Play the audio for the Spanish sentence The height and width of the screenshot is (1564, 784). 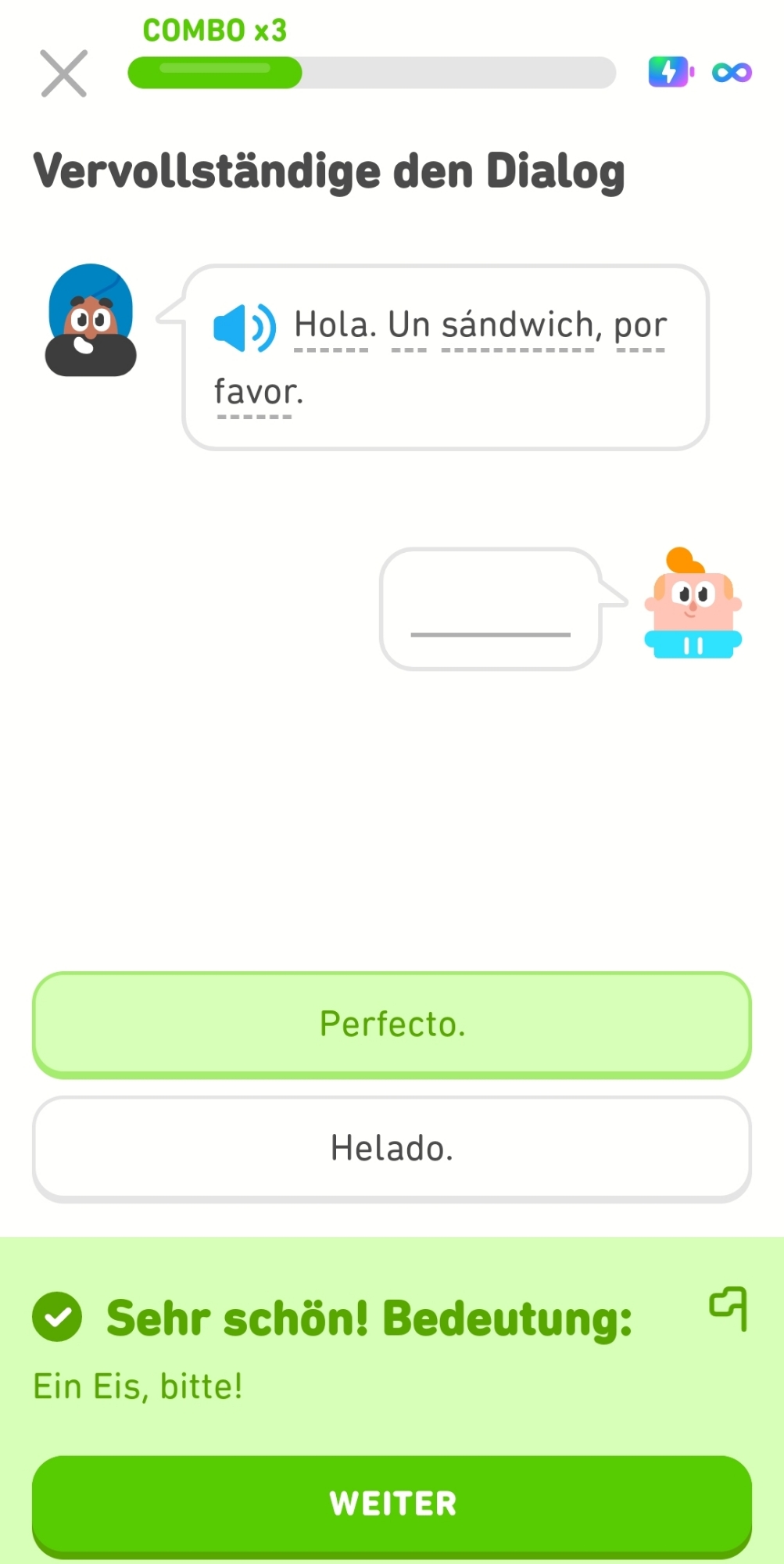[x=245, y=328]
